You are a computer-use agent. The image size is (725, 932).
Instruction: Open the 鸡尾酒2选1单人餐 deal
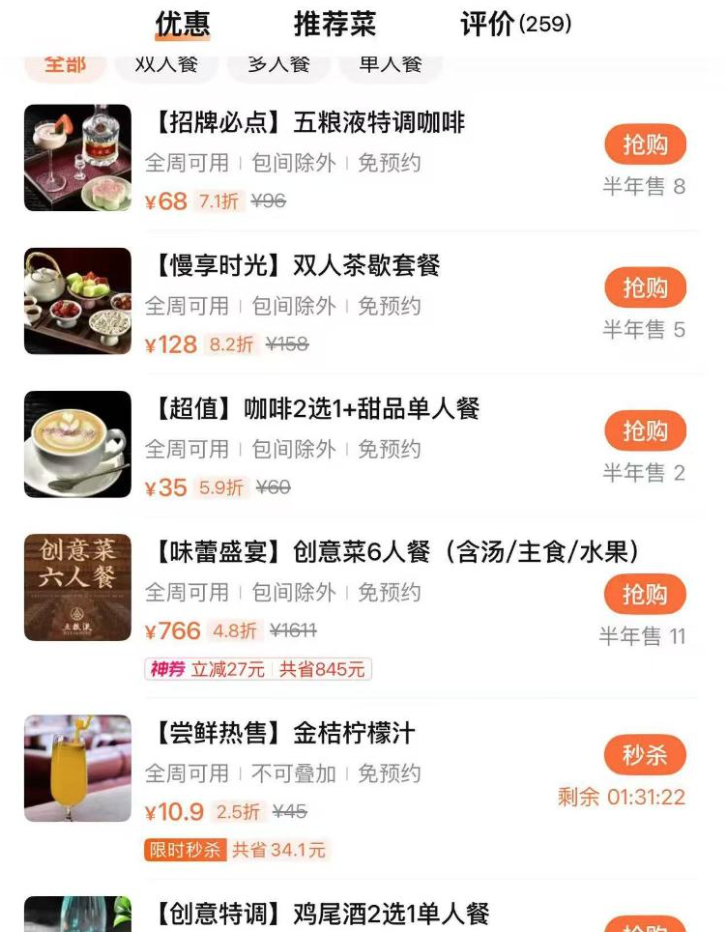pos(321,914)
